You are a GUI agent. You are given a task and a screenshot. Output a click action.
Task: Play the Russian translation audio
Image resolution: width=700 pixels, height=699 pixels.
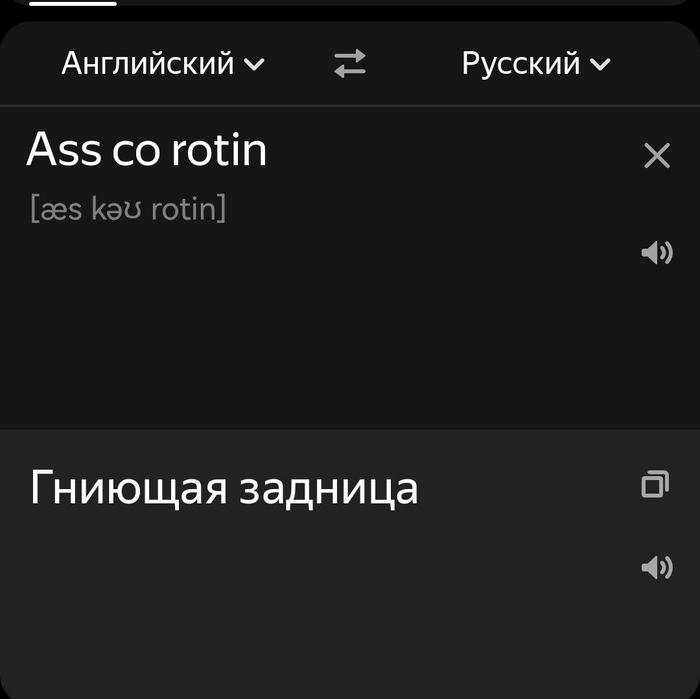[656, 568]
